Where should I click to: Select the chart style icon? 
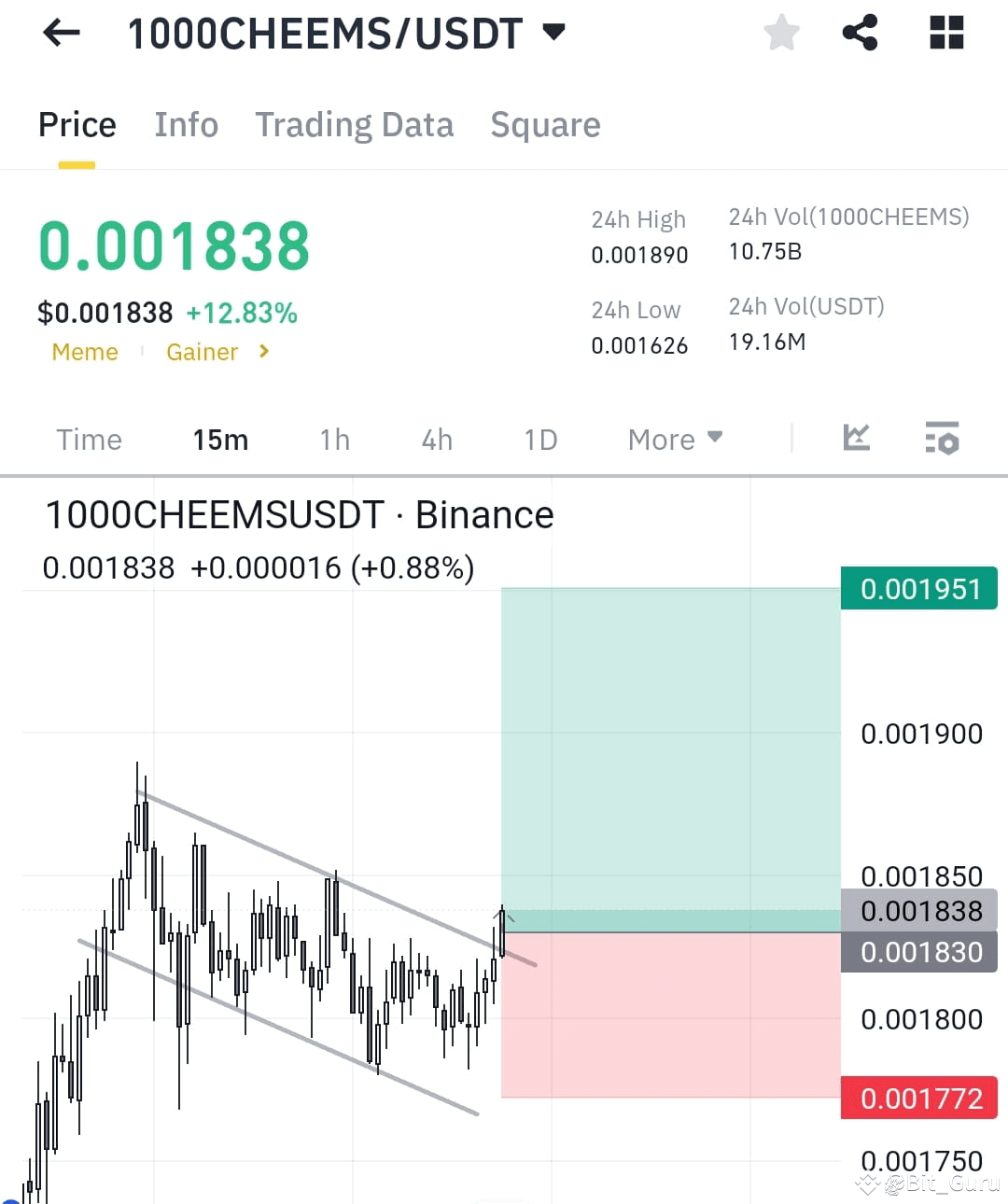(x=856, y=439)
